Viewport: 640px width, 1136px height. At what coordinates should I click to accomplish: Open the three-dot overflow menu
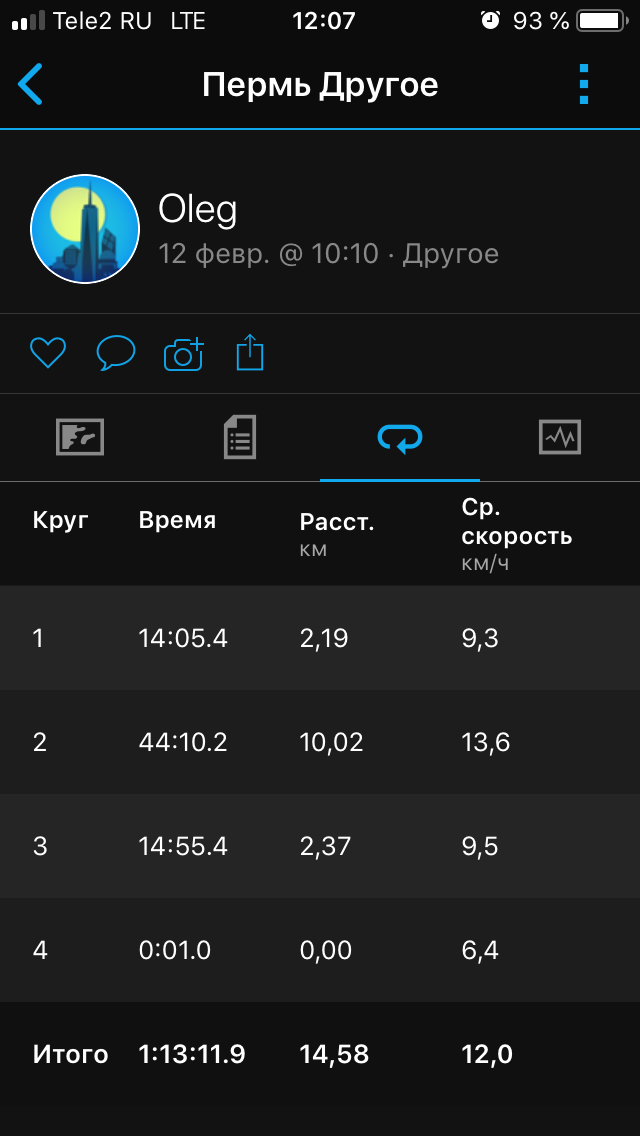(584, 84)
